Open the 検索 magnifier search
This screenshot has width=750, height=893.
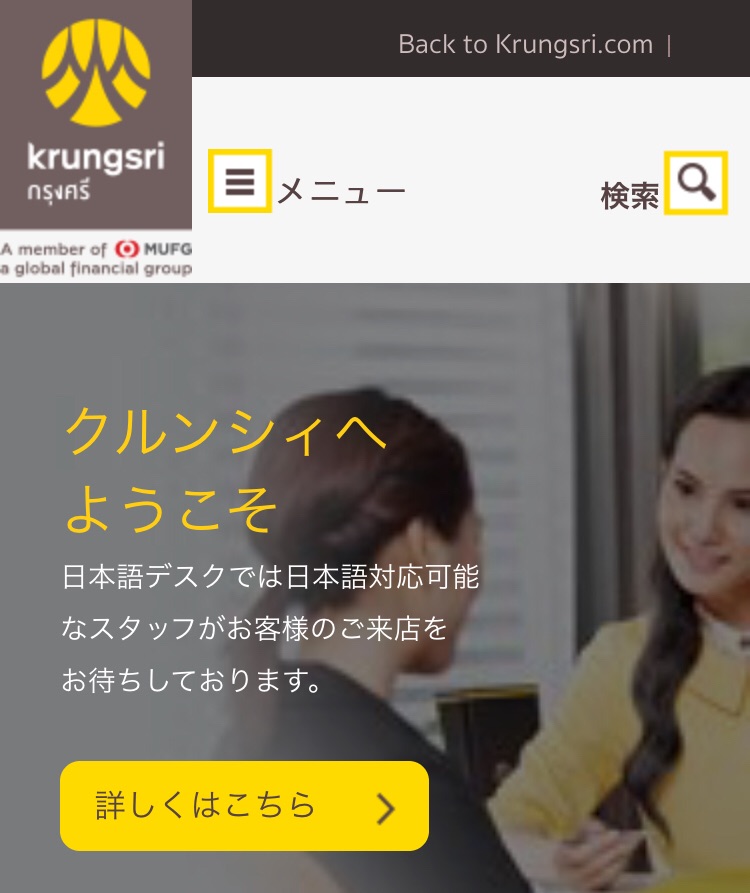(x=695, y=183)
